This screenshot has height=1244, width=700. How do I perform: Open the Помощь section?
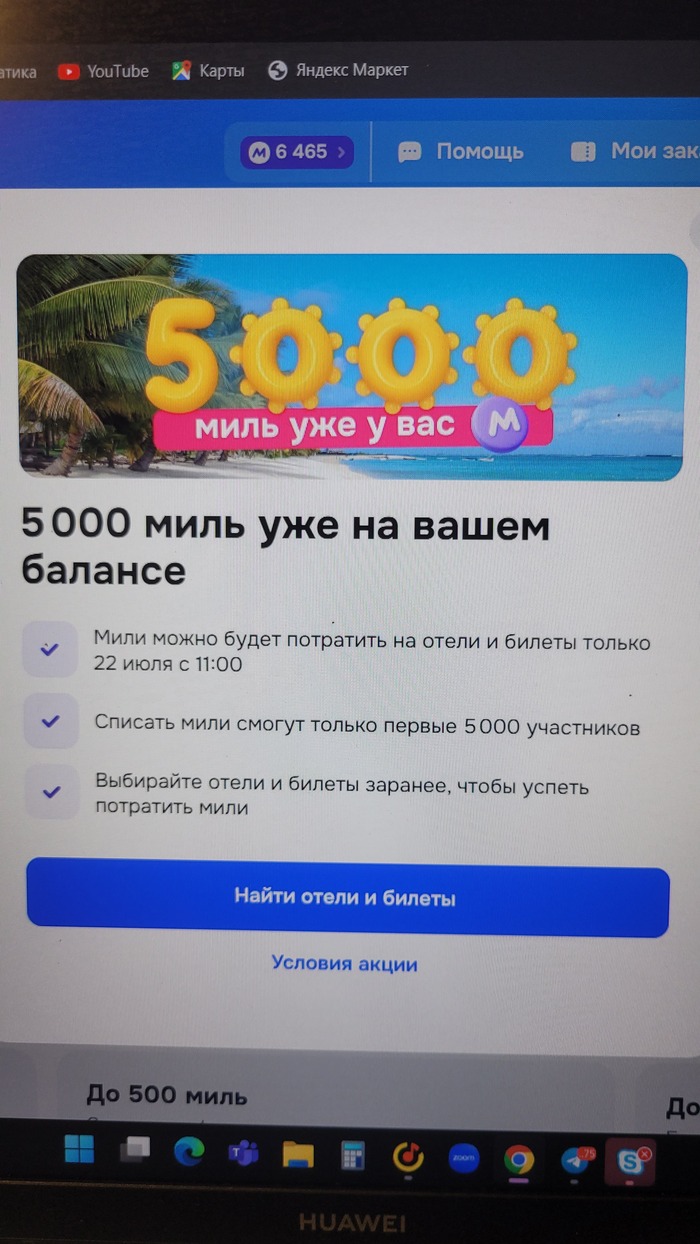point(461,152)
